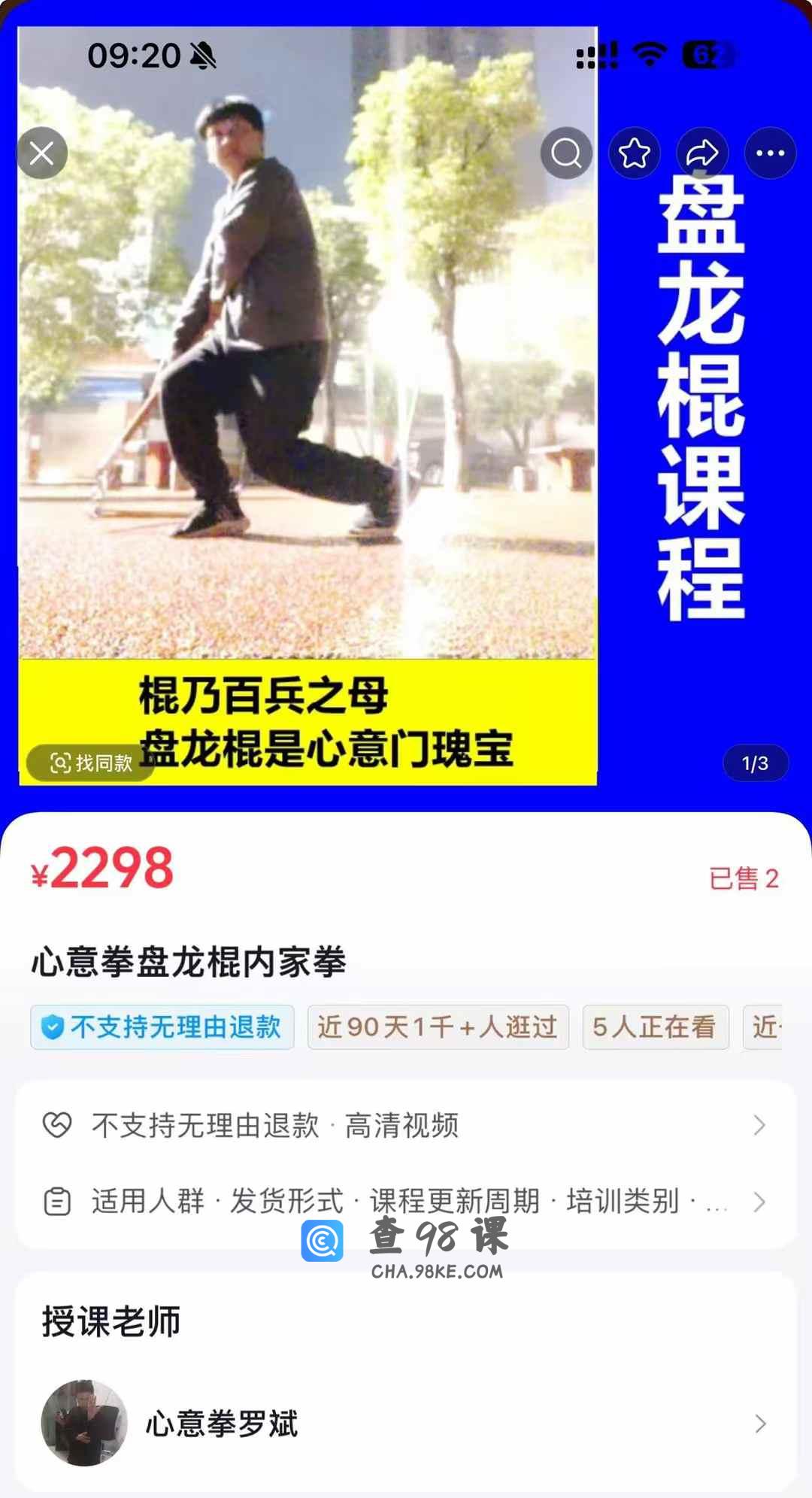This screenshot has height=1498, width=812.
Task: Close the product detail page
Action: click(x=42, y=153)
